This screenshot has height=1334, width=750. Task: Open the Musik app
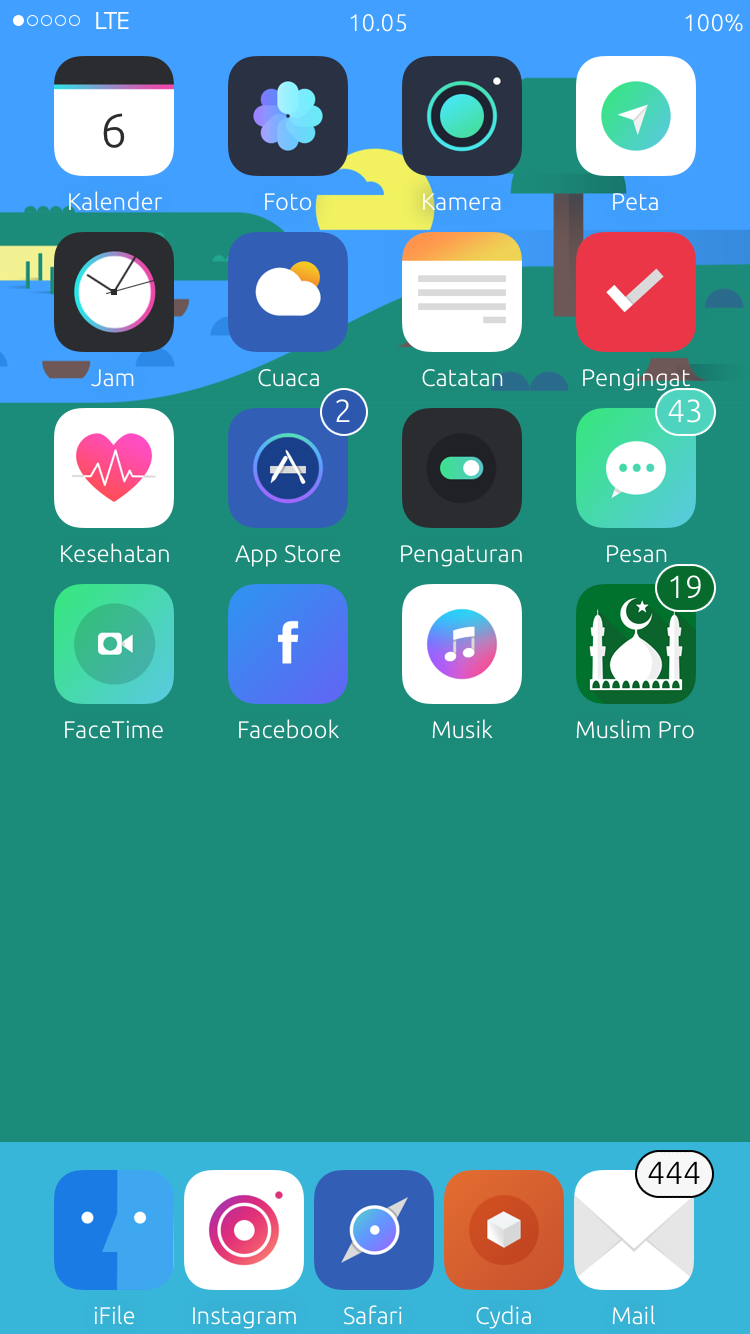coord(462,644)
